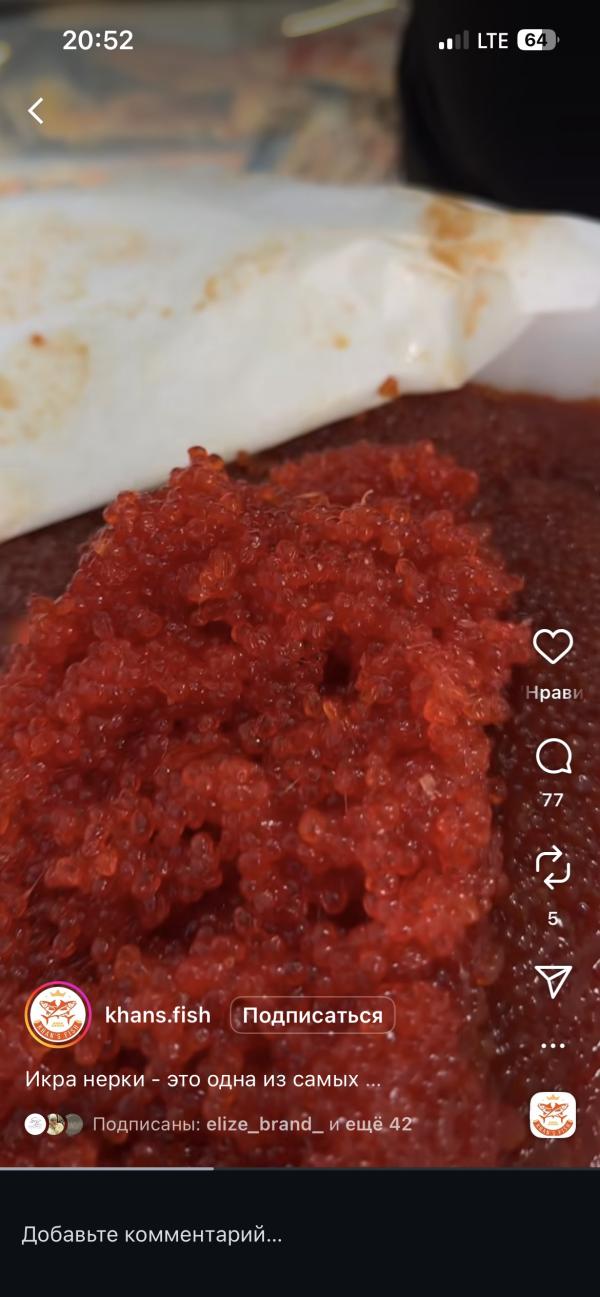
Task: Open the audio thumbnail of the reel
Action: coord(552,1115)
